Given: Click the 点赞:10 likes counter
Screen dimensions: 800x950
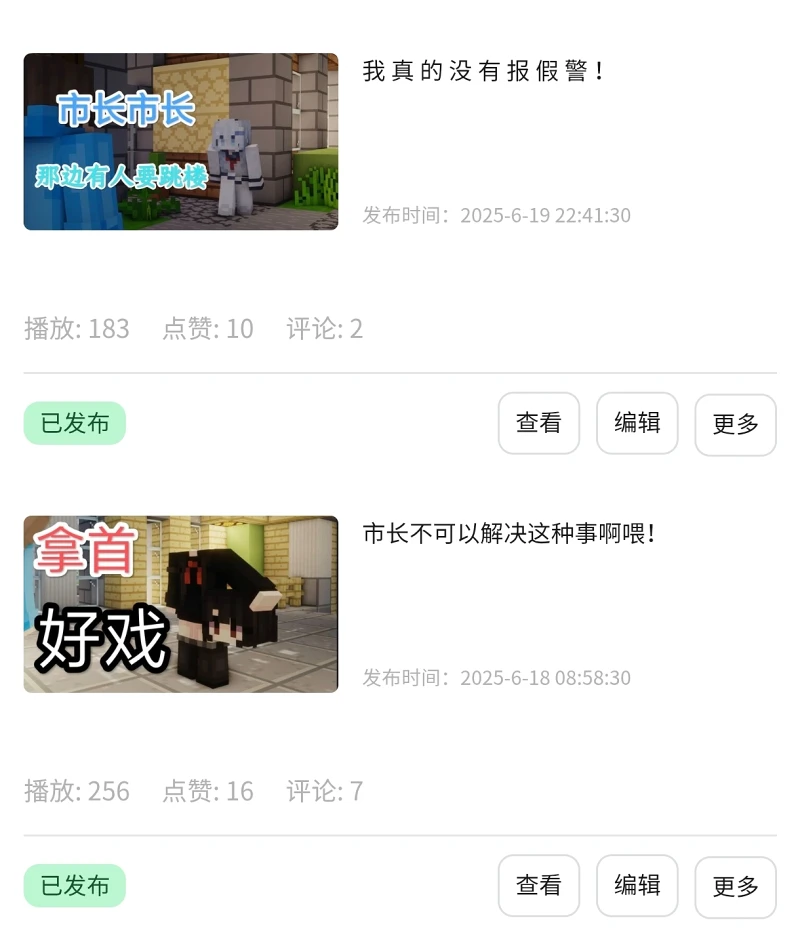Looking at the screenshot, I should pos(209,329).
